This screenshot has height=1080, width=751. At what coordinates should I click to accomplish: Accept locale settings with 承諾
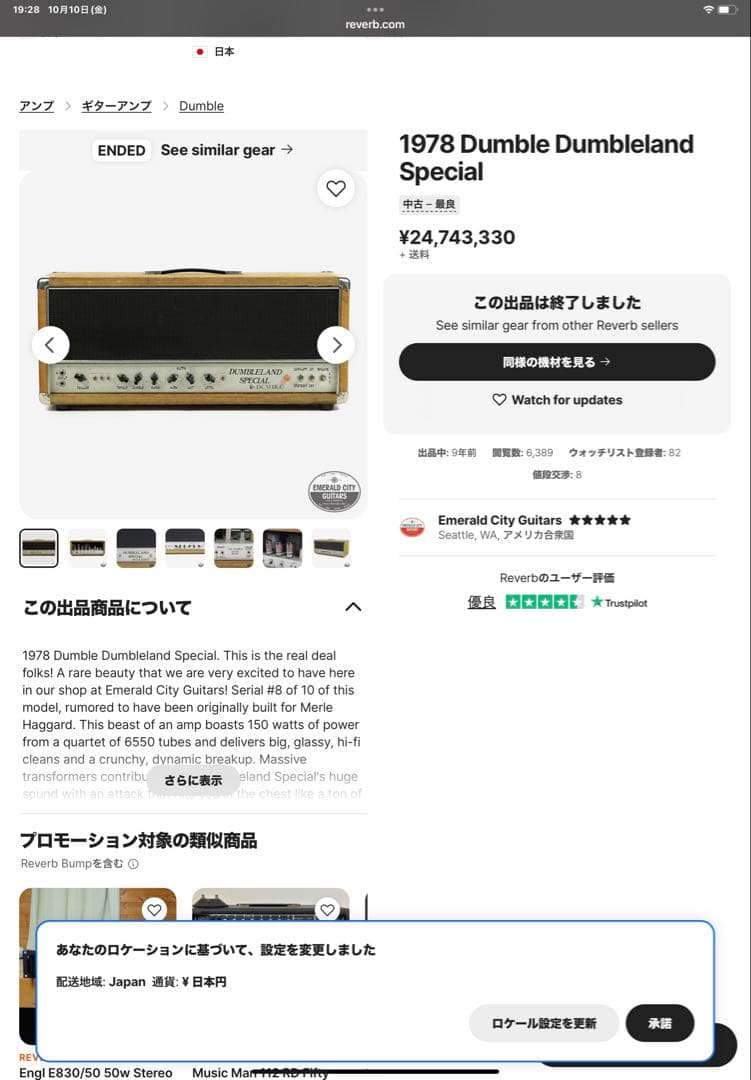pyautogui.click(x=660, y=1023)
